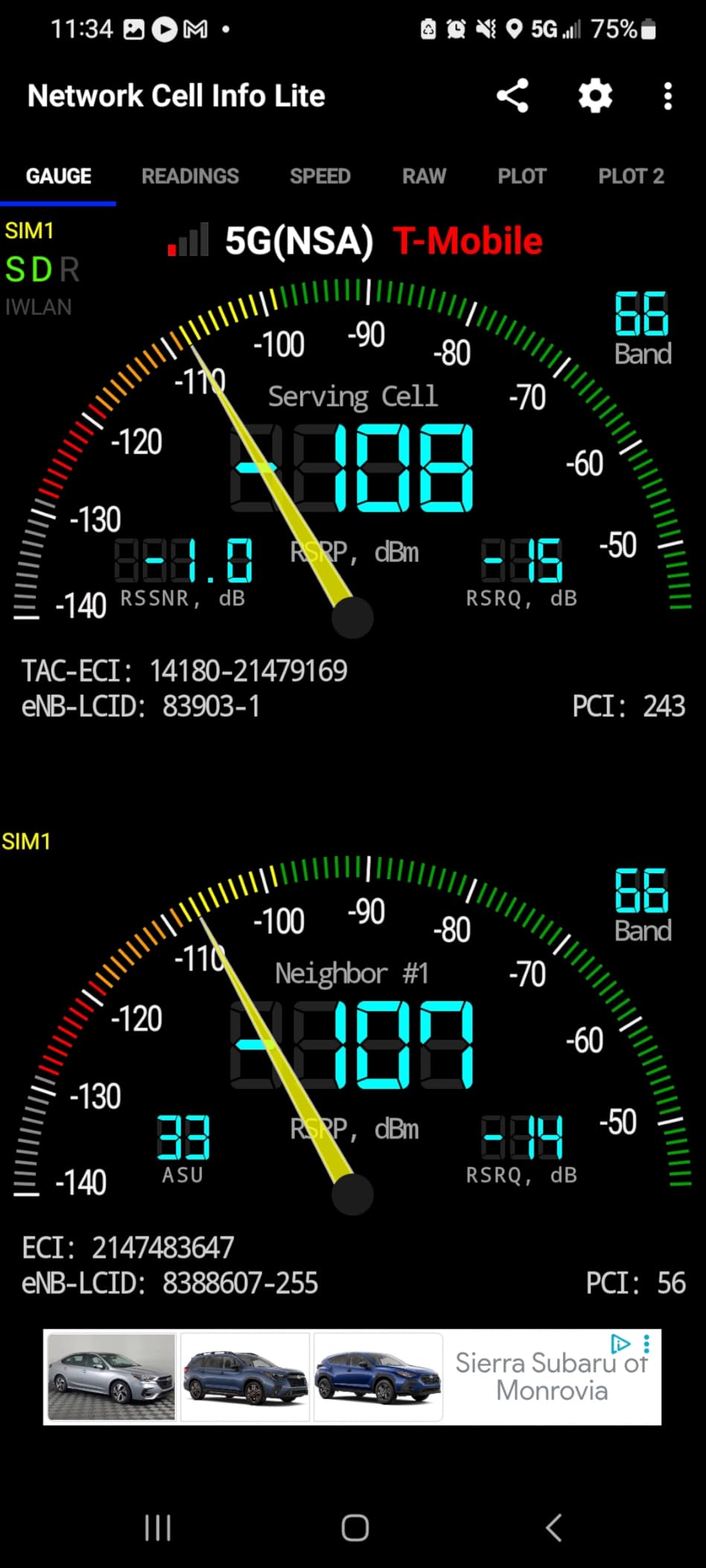Open the settings gear
706x1568 pixels.
595,96
